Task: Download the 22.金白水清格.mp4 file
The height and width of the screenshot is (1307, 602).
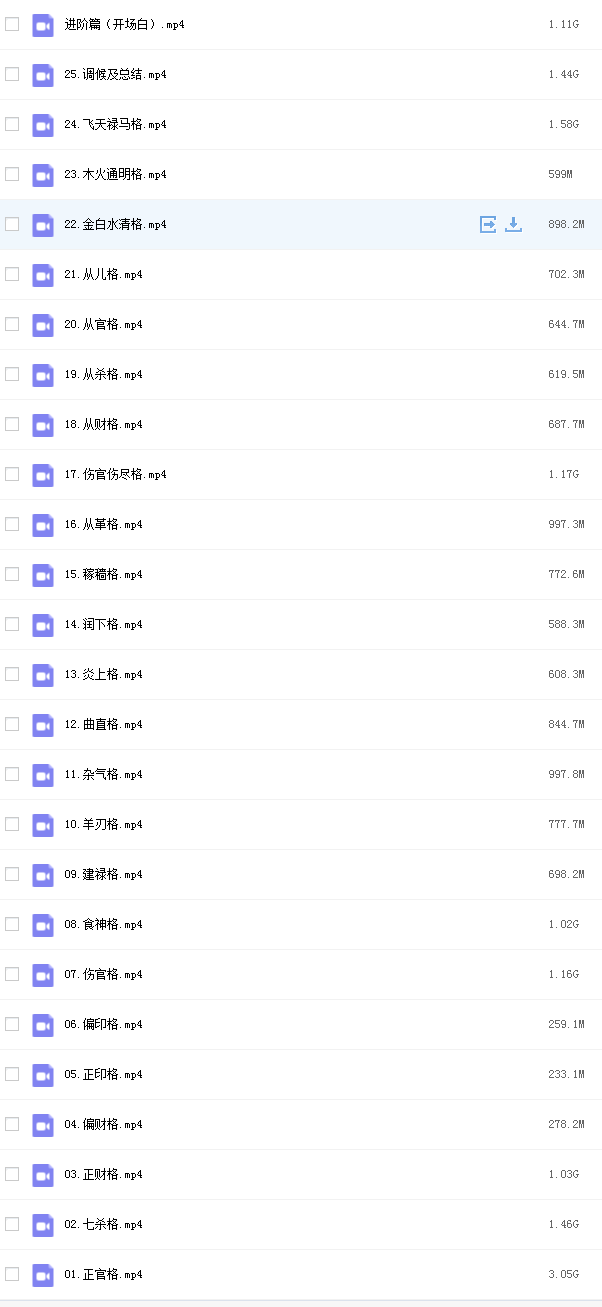Action: click(513, 224)
